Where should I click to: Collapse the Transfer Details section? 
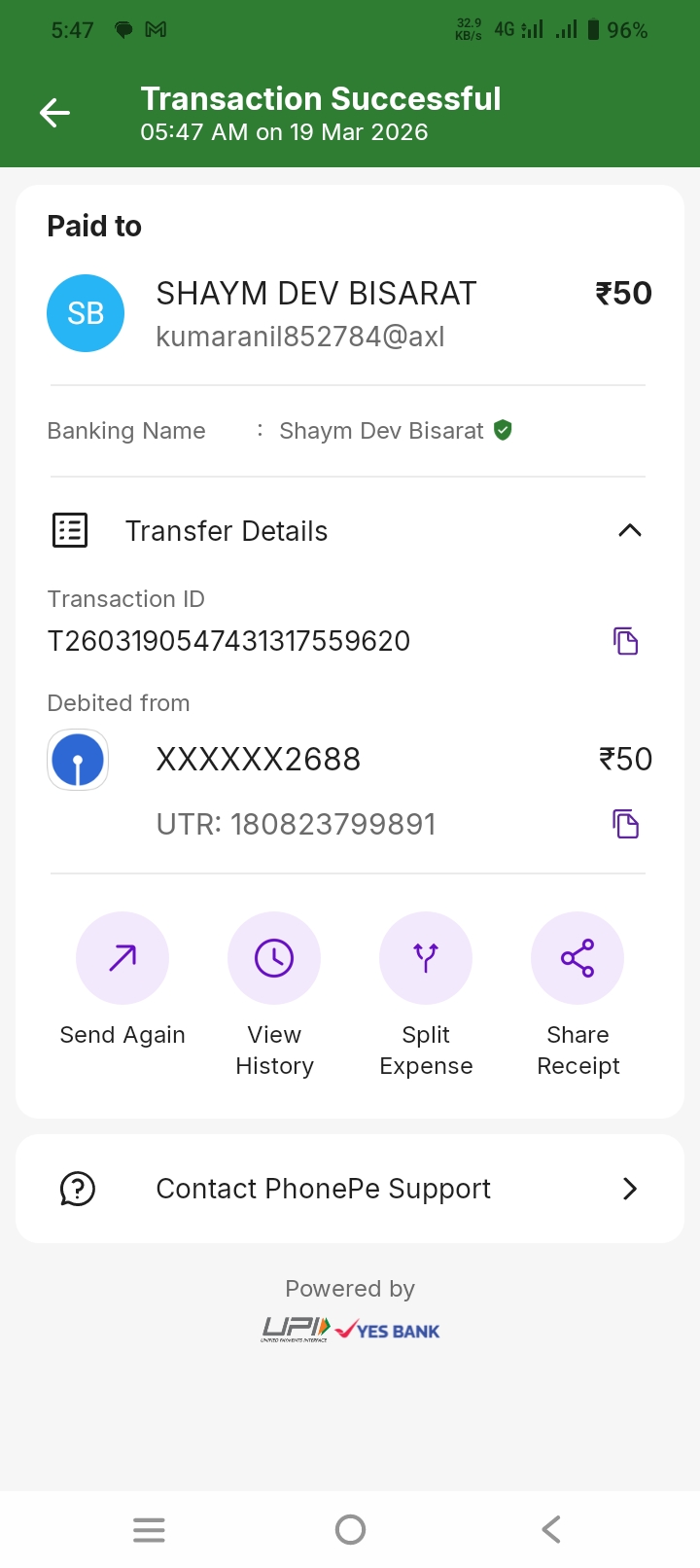pos(630,531)
